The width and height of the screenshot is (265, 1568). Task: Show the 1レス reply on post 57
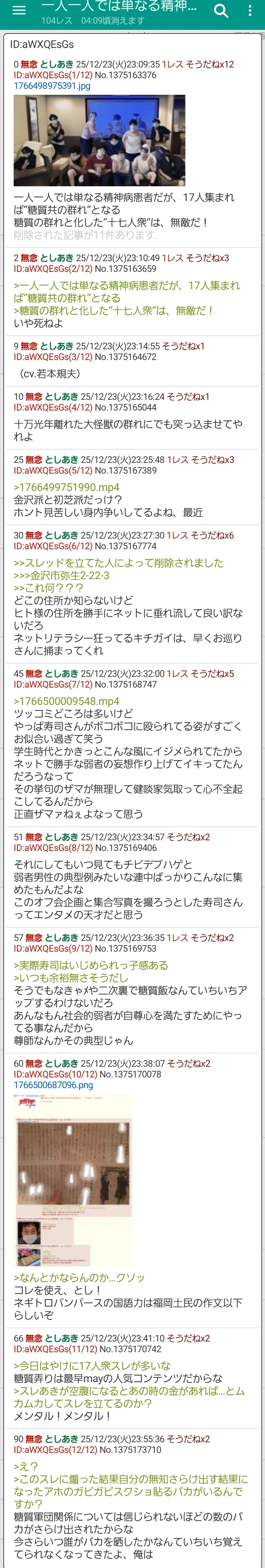tap(177, 938)
